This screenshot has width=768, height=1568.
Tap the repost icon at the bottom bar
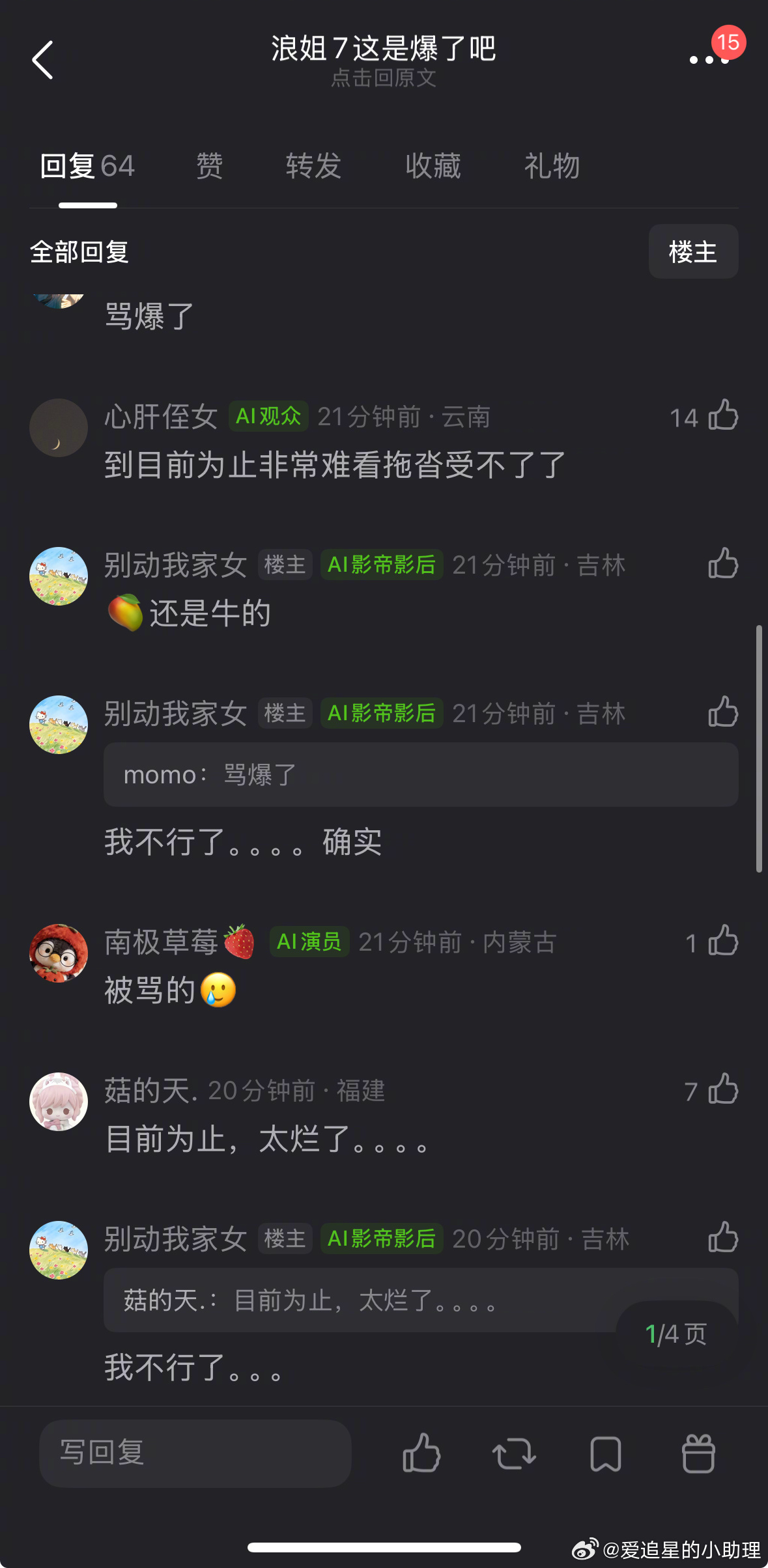click(514, 1453)
